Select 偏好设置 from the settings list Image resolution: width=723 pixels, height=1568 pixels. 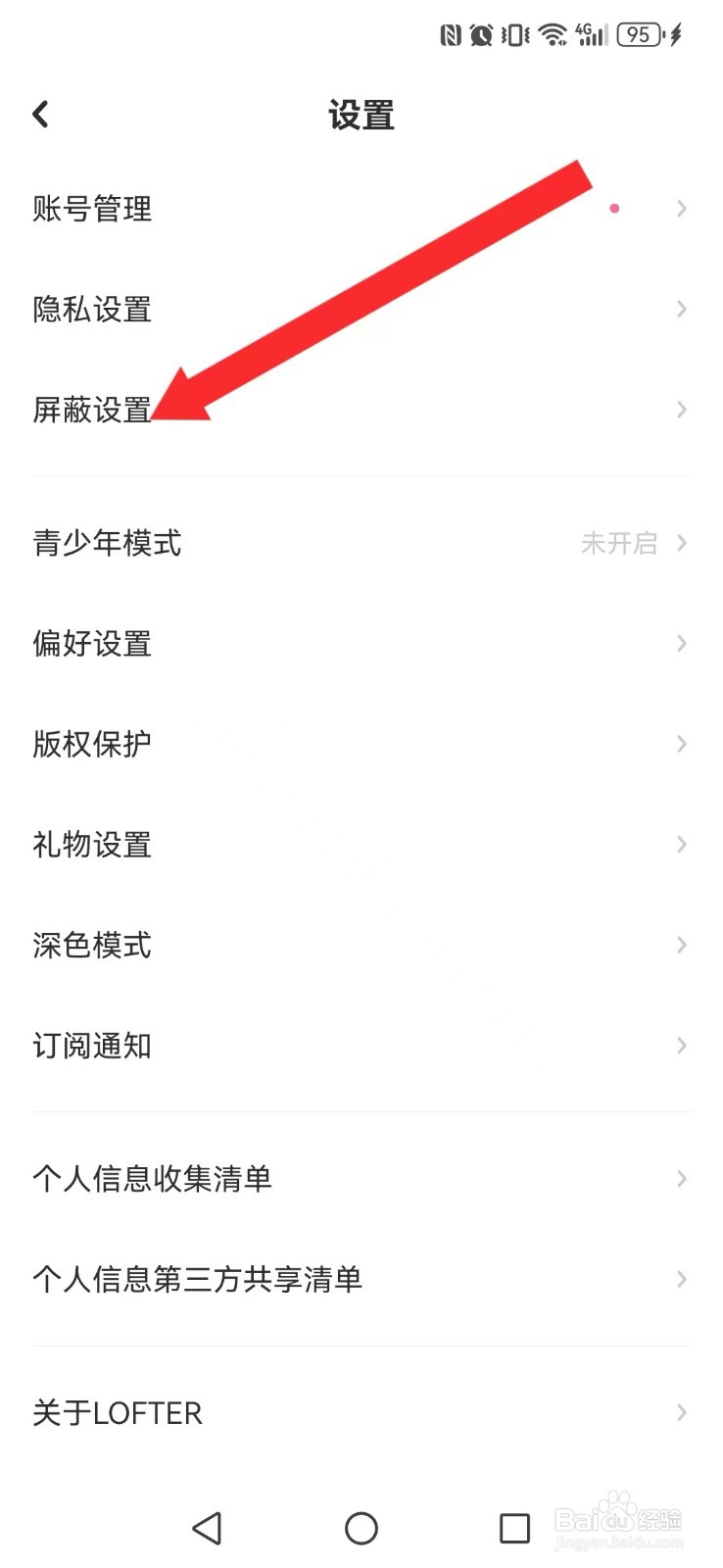click(361, 644)
